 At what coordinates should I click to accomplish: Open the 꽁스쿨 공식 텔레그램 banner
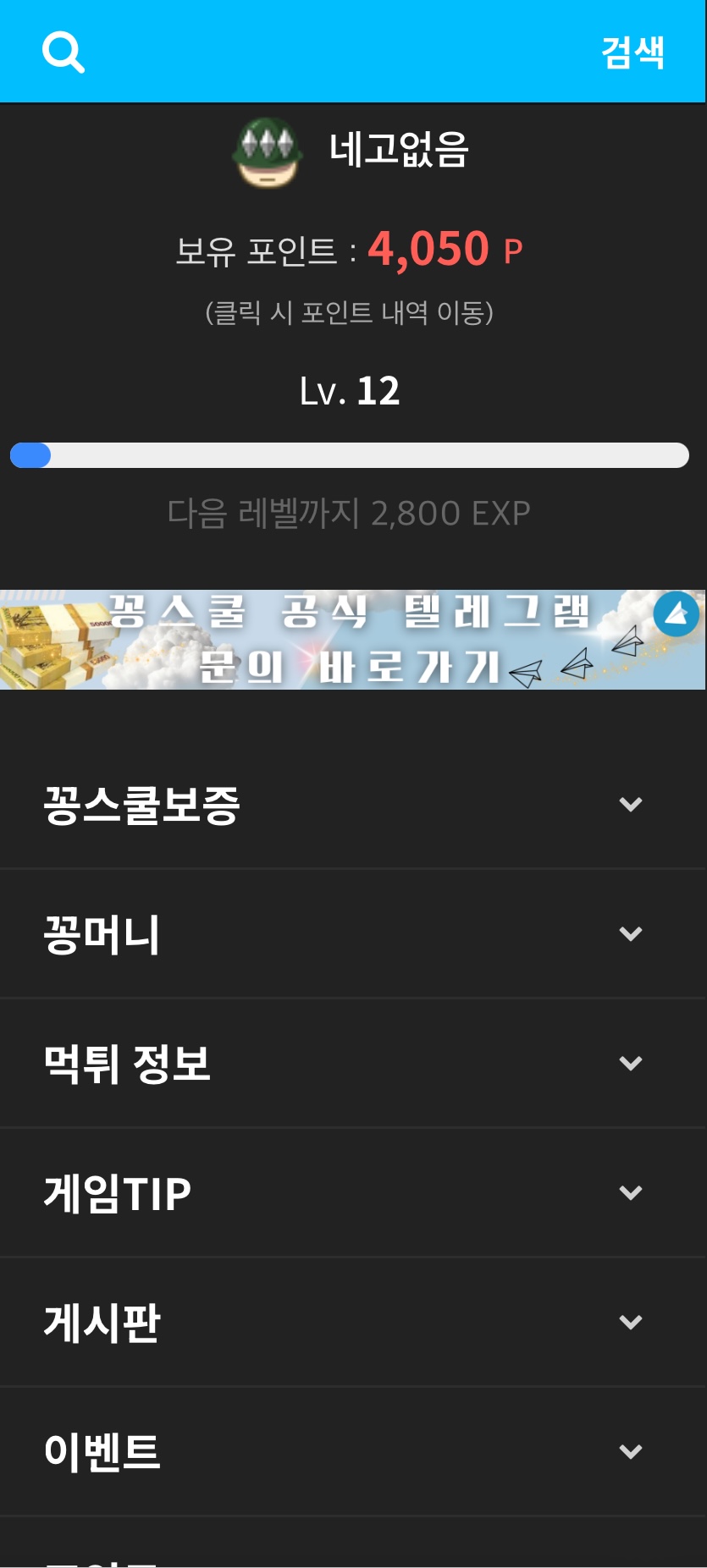[352, 640]
